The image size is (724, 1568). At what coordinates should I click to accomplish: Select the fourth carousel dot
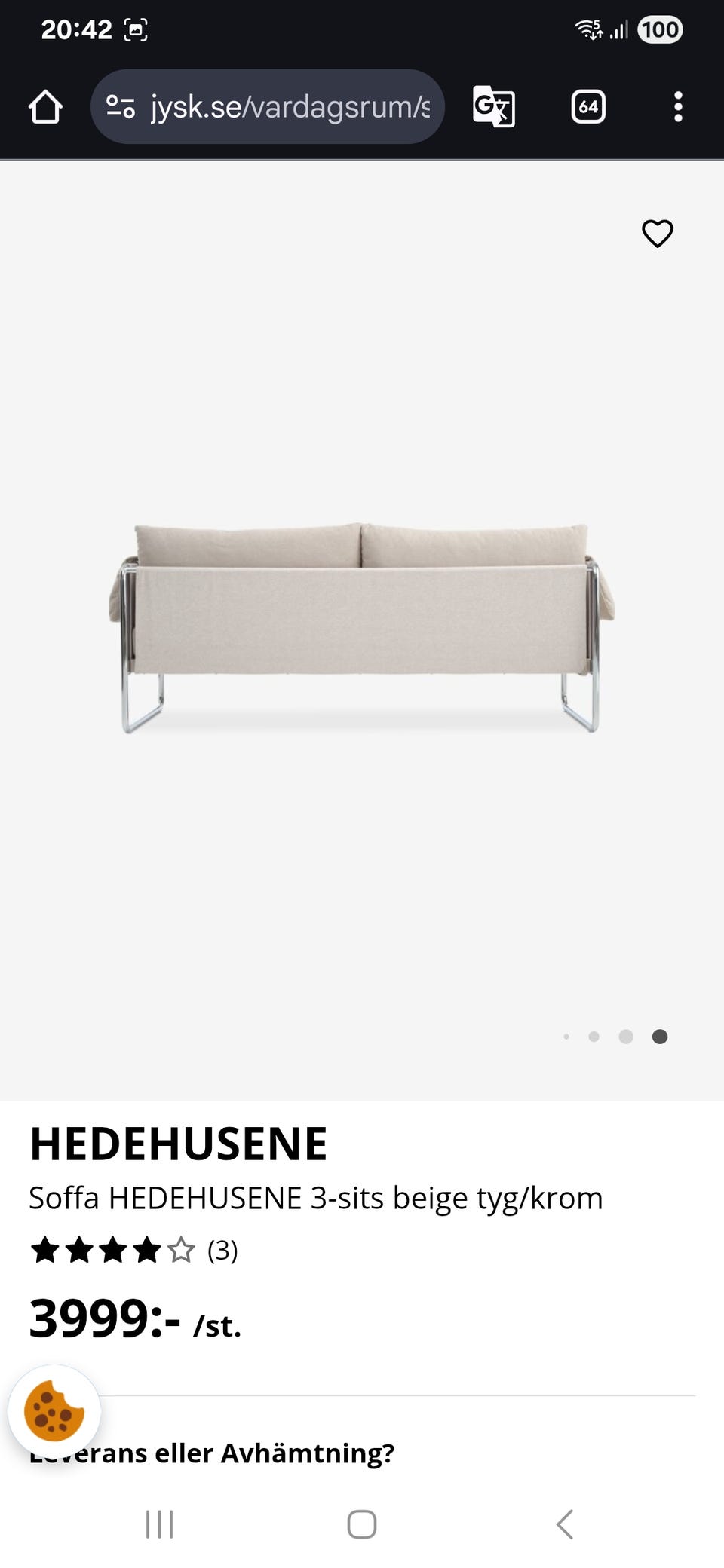pos(658,1037)
